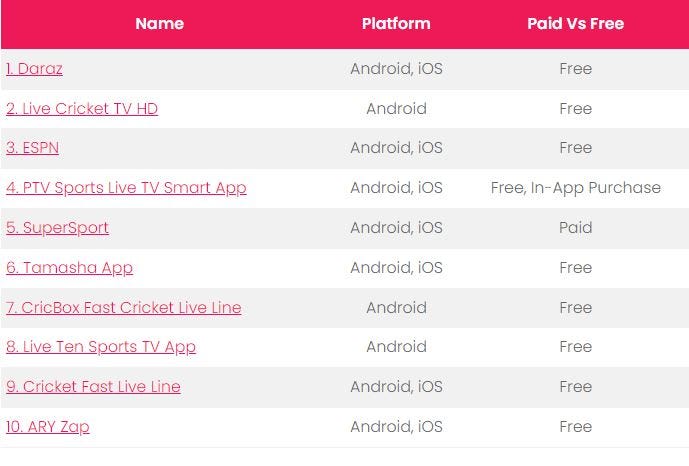Open the Daraz link
Viewport: 689px width, 466px height.
point(34,69)
